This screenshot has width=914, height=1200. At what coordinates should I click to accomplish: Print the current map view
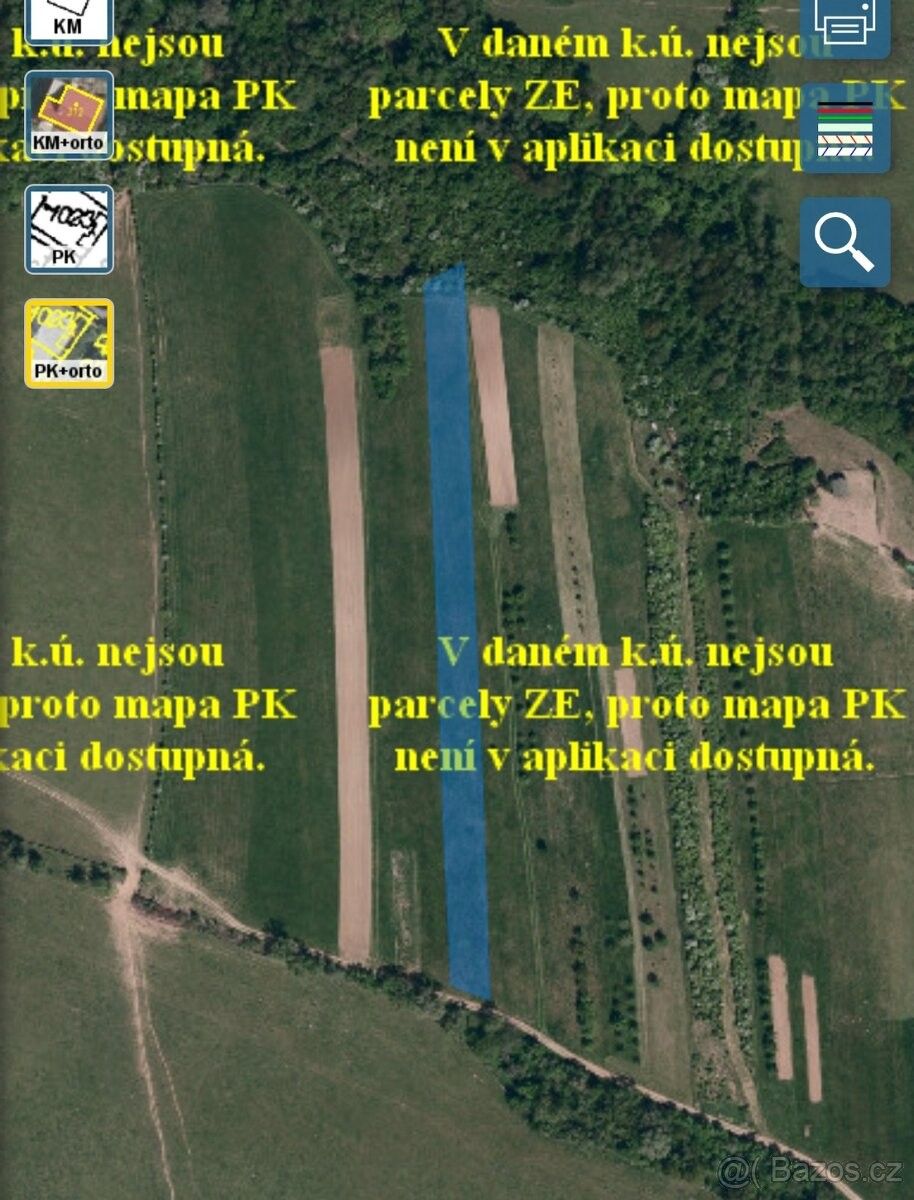pyautogui.click(x=844, y=24)
